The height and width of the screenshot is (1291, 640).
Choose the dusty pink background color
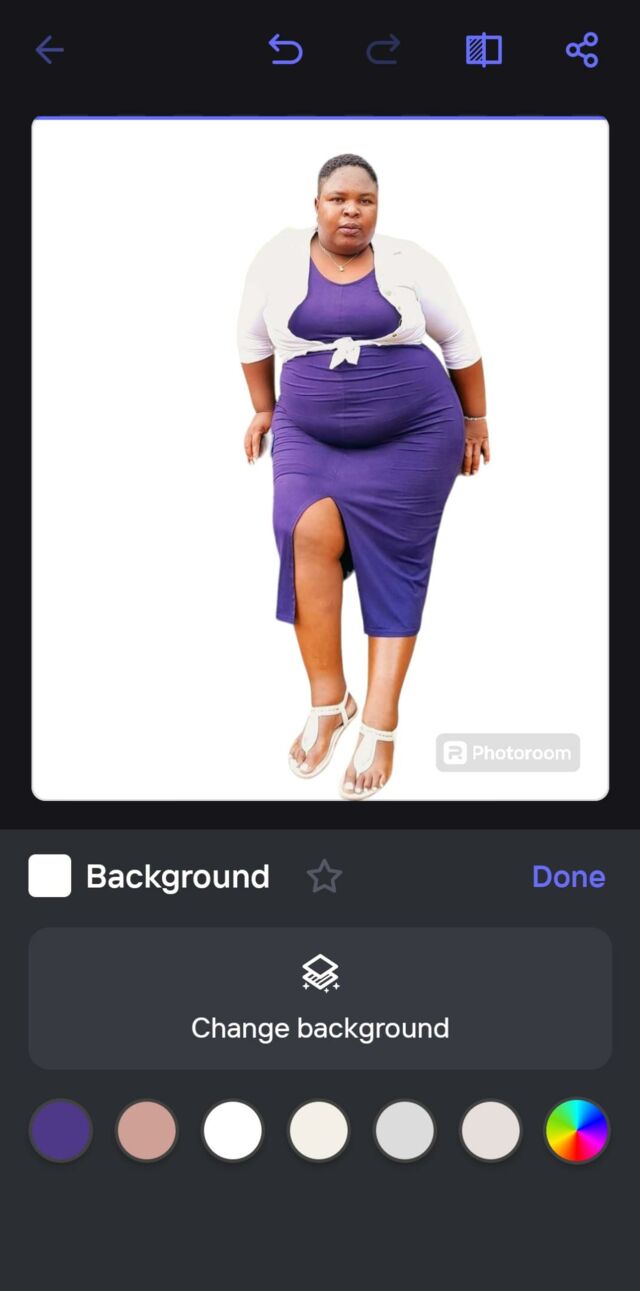coord(147,1131)
